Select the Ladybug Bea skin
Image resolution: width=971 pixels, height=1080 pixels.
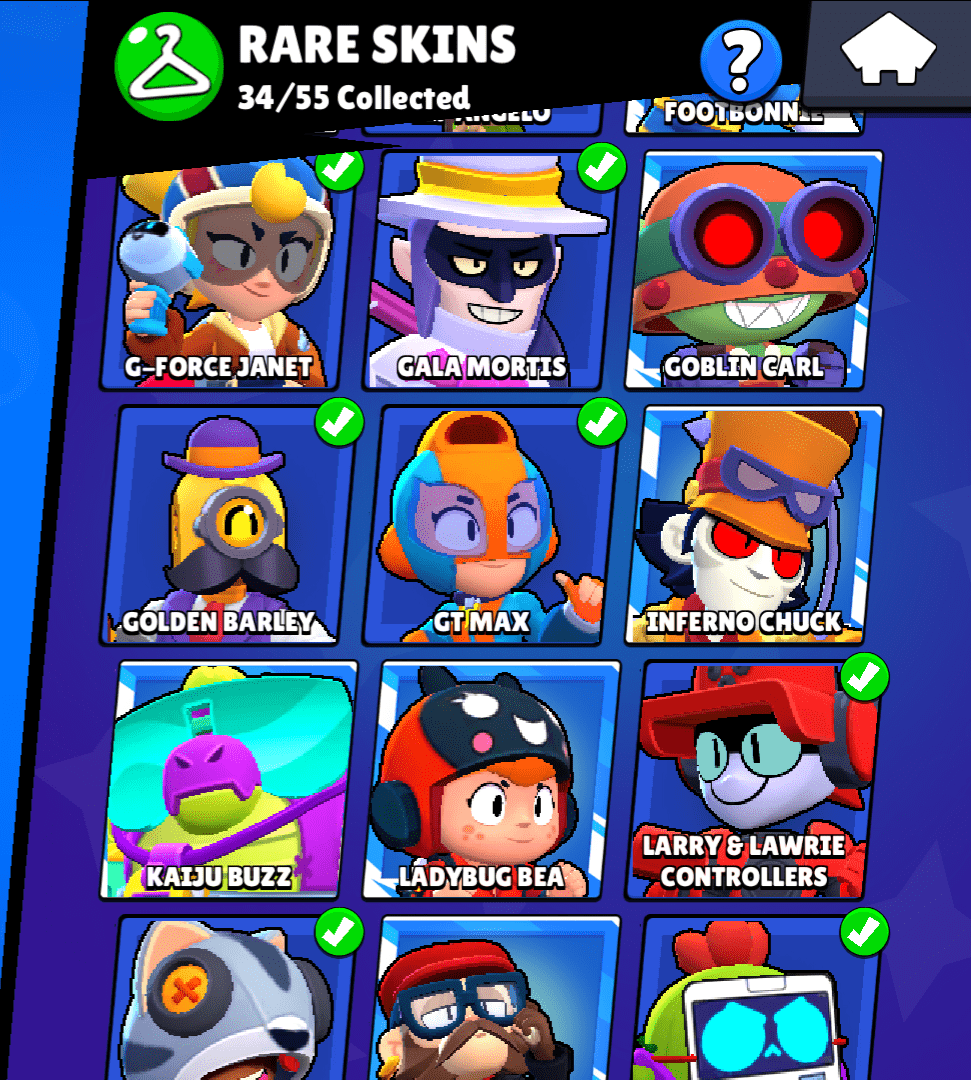click(490, 780)
